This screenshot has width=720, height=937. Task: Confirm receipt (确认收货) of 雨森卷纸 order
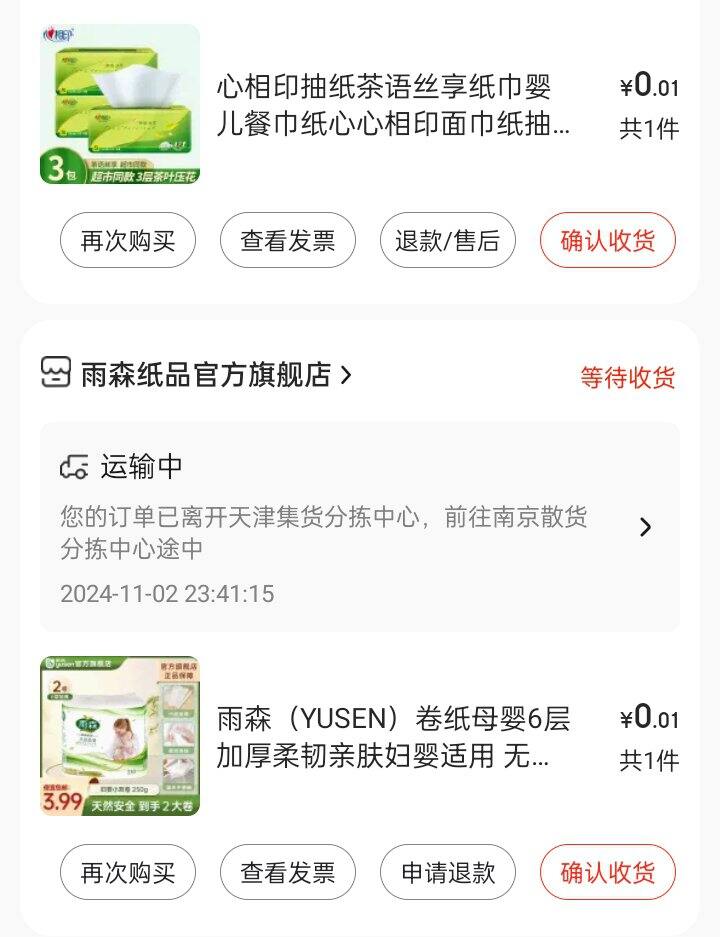pos(608,872)
